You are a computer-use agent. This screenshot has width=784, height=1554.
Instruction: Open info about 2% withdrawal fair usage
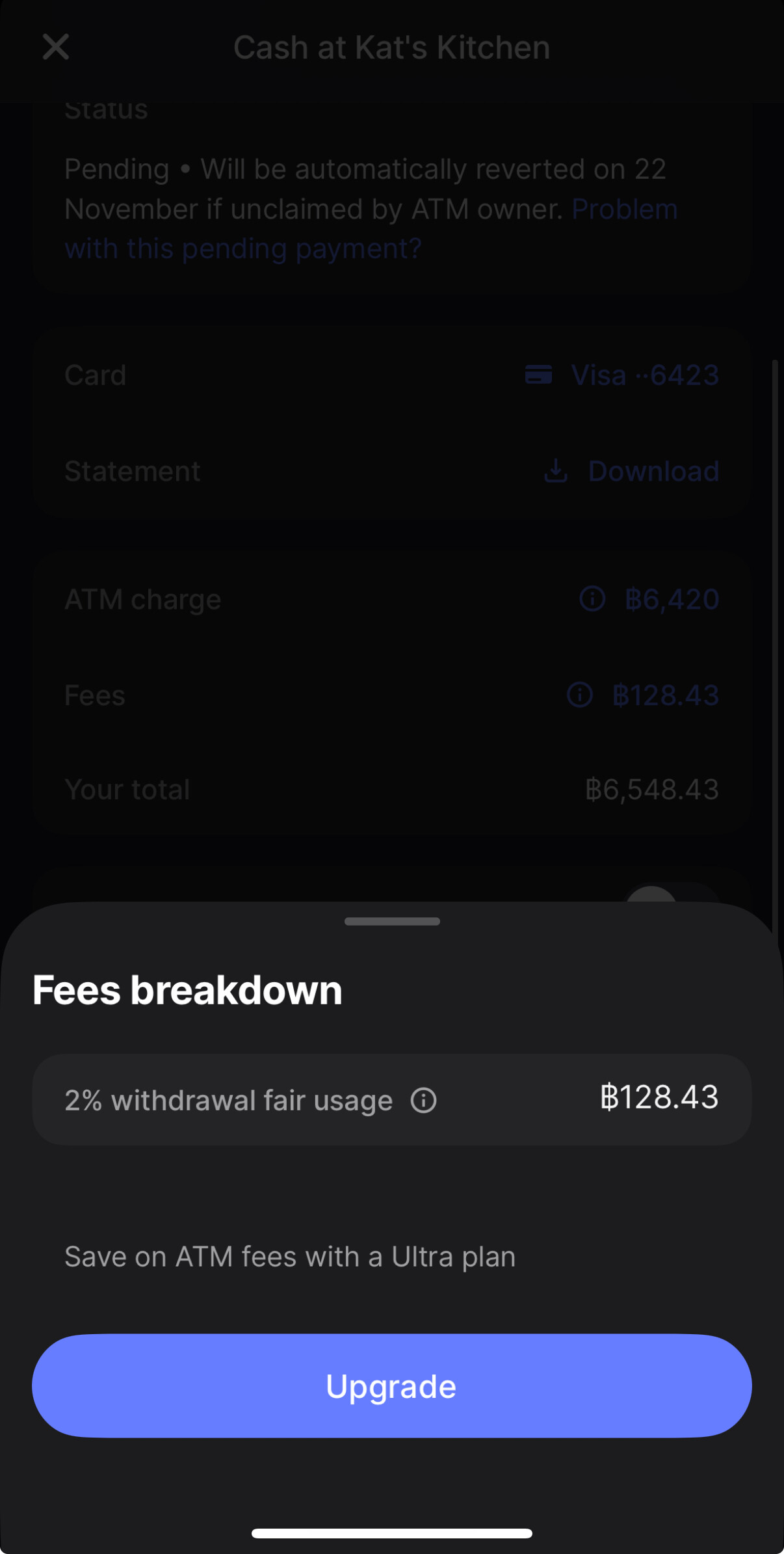pyautogui.click(x=423, y=1101)
